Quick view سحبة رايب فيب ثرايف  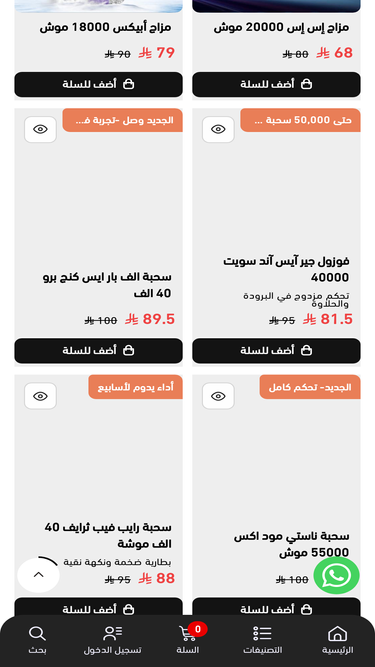click(x=40, y=396)
